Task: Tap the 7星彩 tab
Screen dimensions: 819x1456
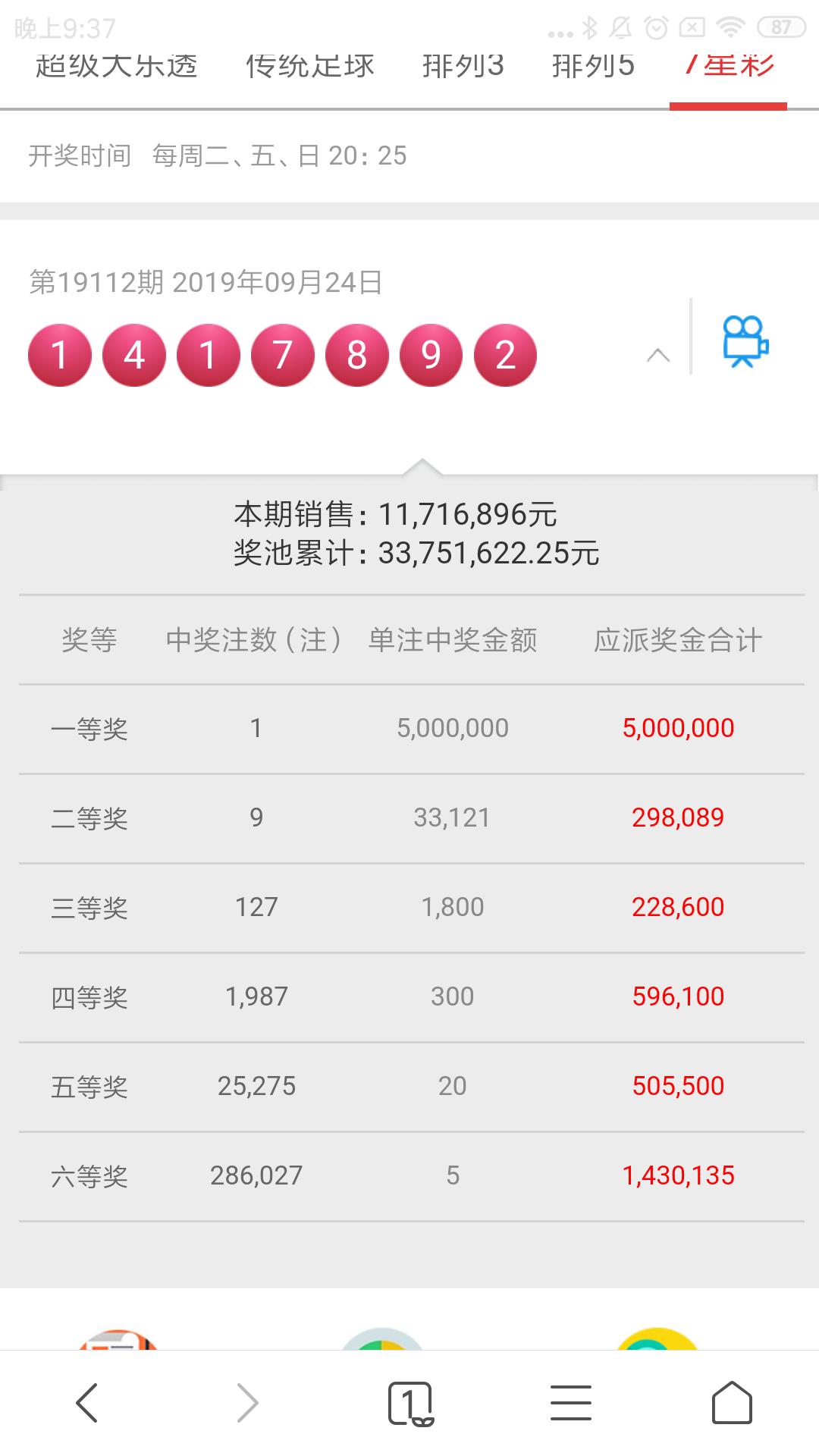Action: click(x=729, y=66)
